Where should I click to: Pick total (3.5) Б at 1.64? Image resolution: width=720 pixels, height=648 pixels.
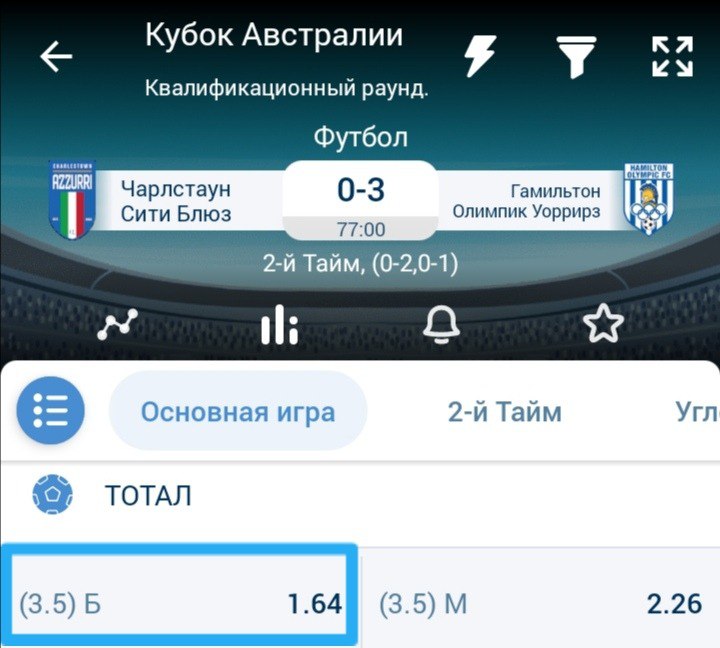[179, 603]
